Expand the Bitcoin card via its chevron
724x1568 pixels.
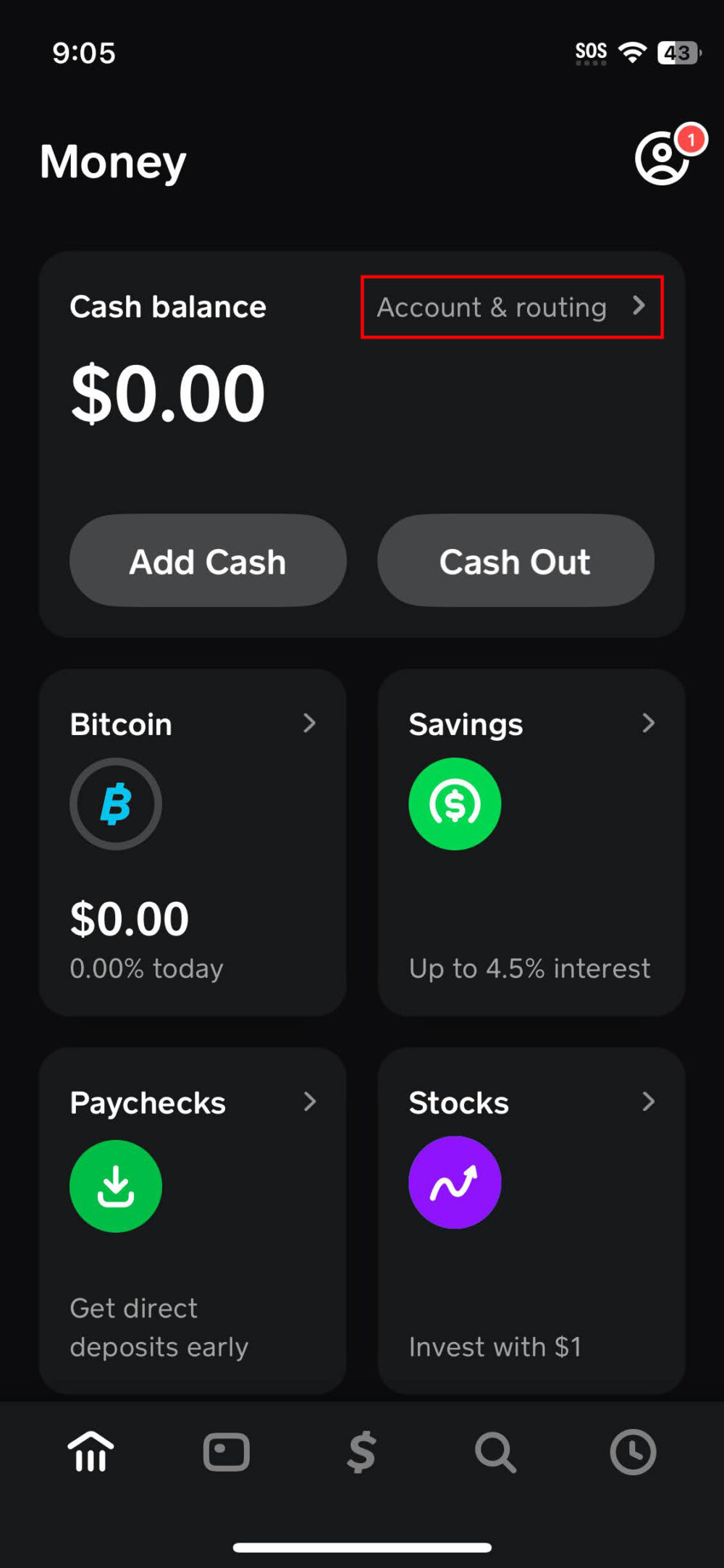[x=311, y=723]
